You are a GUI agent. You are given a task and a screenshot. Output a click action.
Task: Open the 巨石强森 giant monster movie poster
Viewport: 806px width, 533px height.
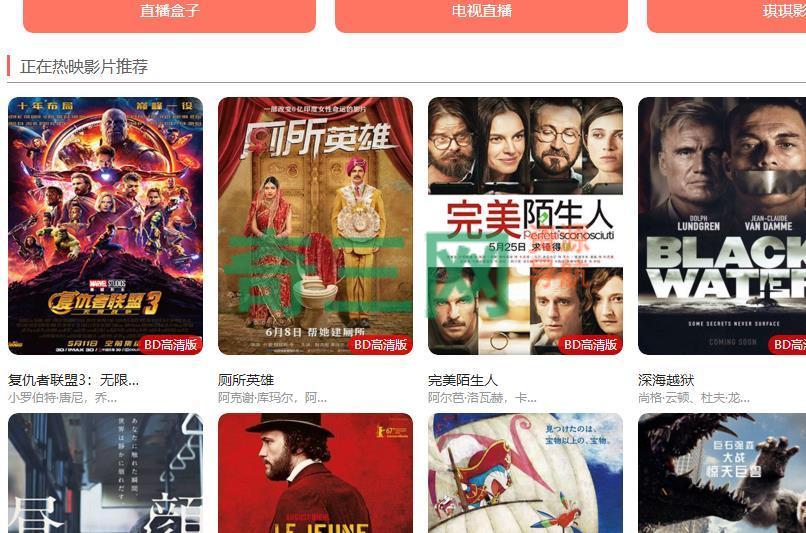pyautogui.click(x=722, y=474)
